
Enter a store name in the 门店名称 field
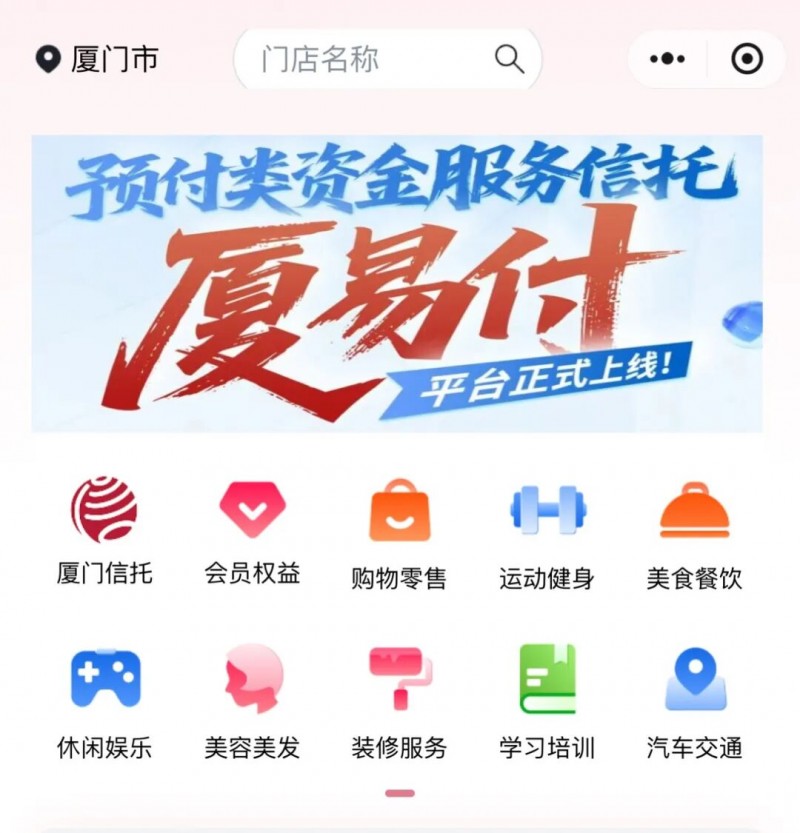pos(360,59)
